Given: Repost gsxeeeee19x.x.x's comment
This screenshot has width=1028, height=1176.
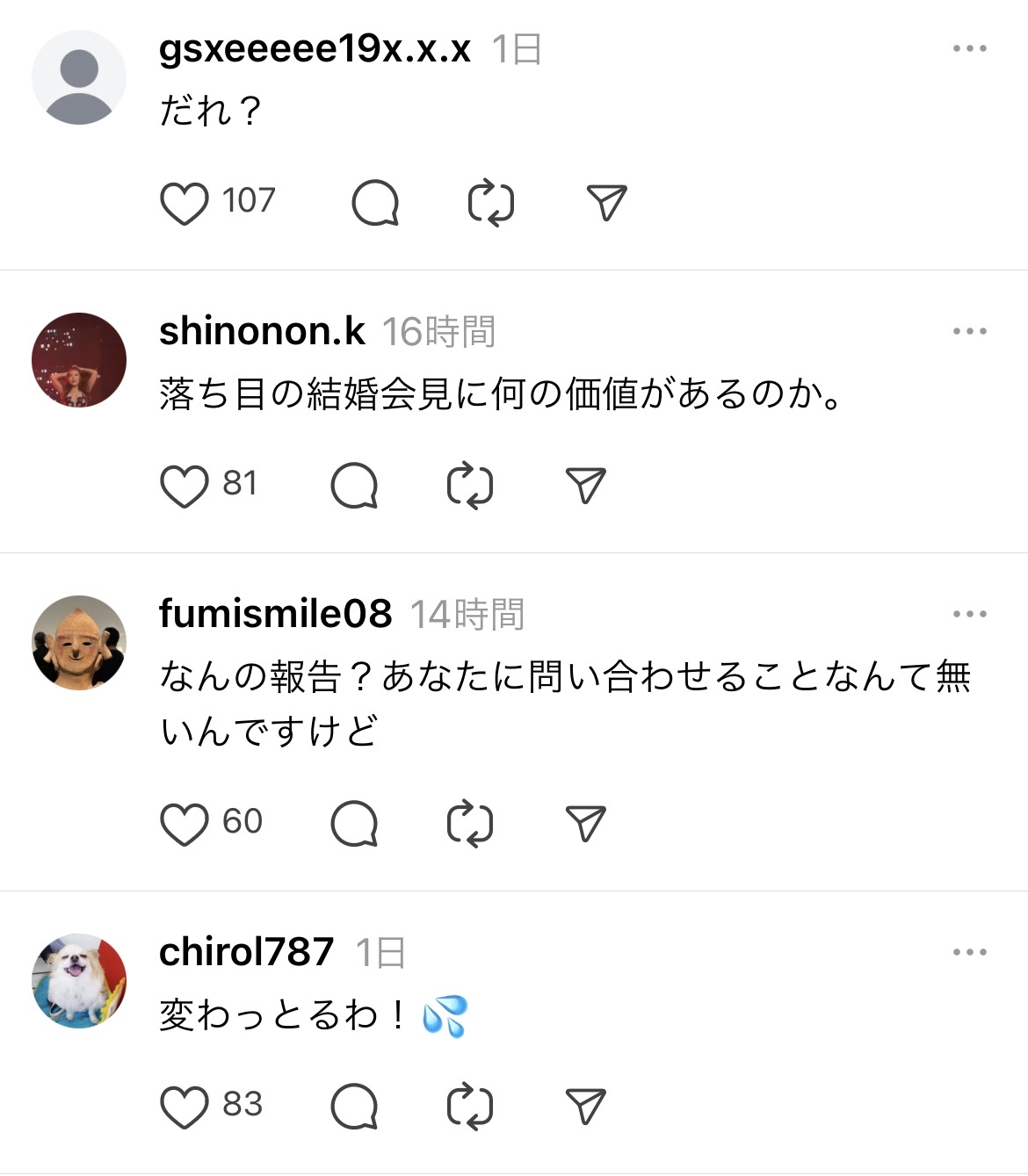Looking at the screenshot, I should [x=490, y=203].
